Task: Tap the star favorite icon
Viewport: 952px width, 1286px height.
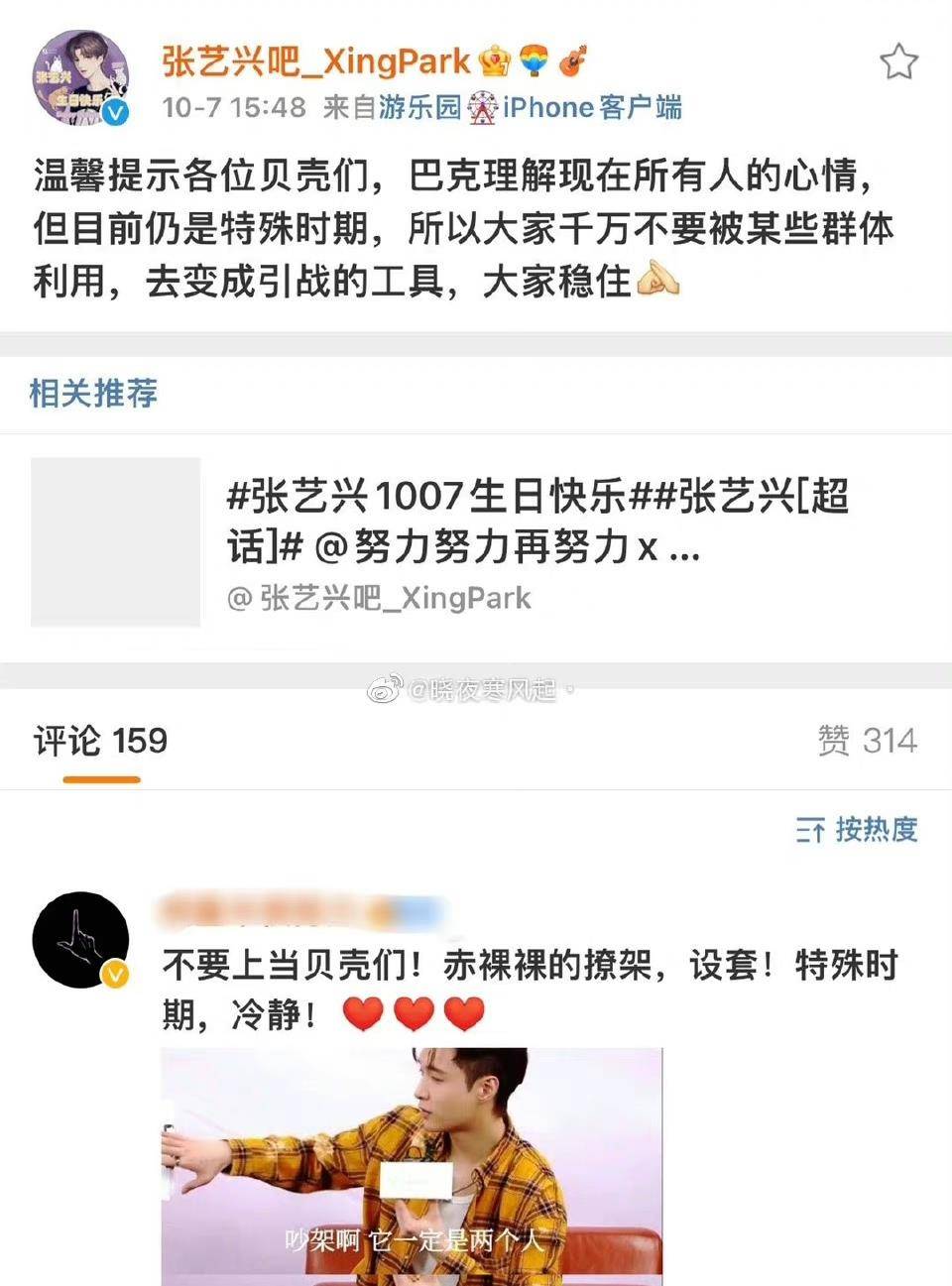Action: coord(898,62)
